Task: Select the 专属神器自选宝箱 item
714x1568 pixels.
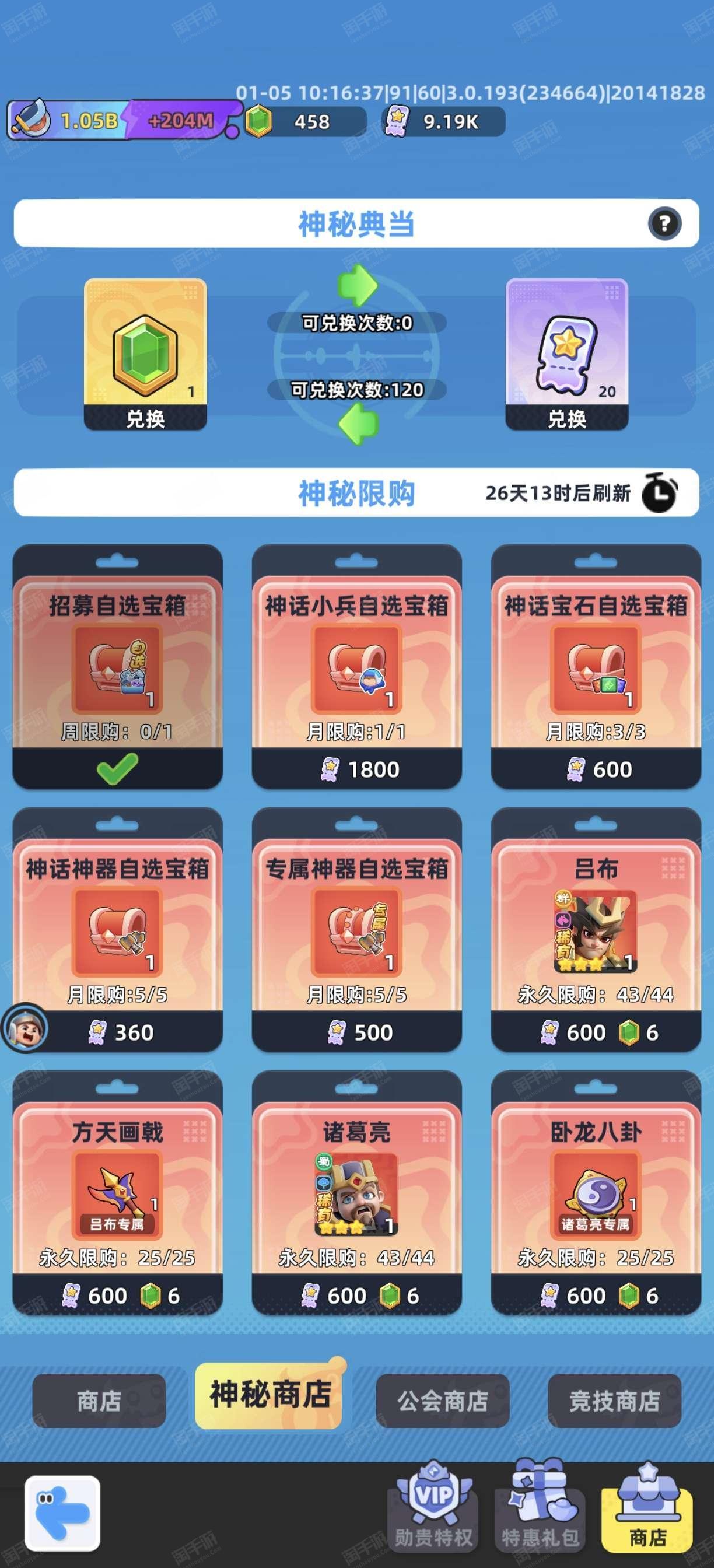Action: [x=356, y=929]
